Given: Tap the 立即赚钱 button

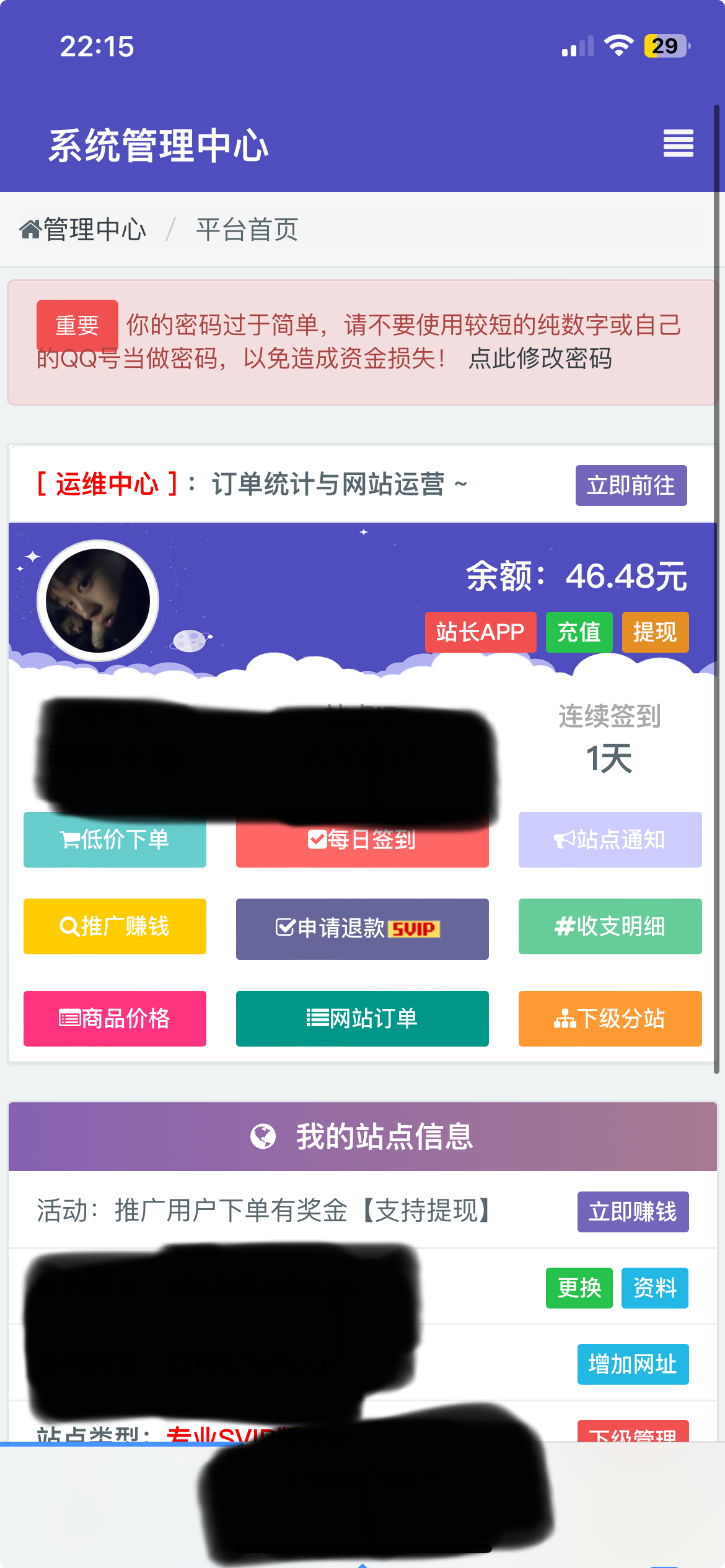Looking at the screenshot, I should point(633,1212).
